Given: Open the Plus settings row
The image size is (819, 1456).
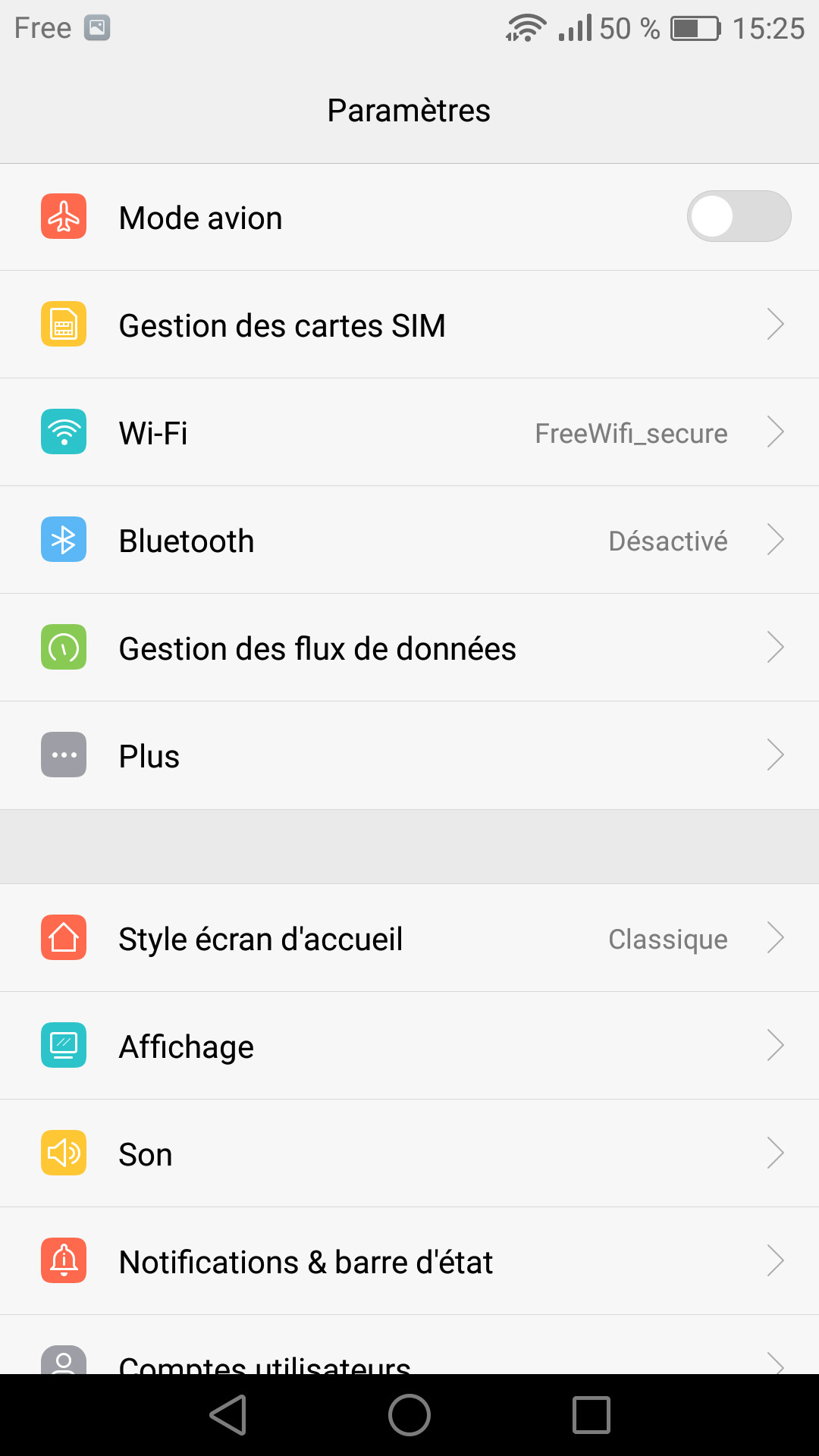Looking at the screenshot, I should pos(409,755).
